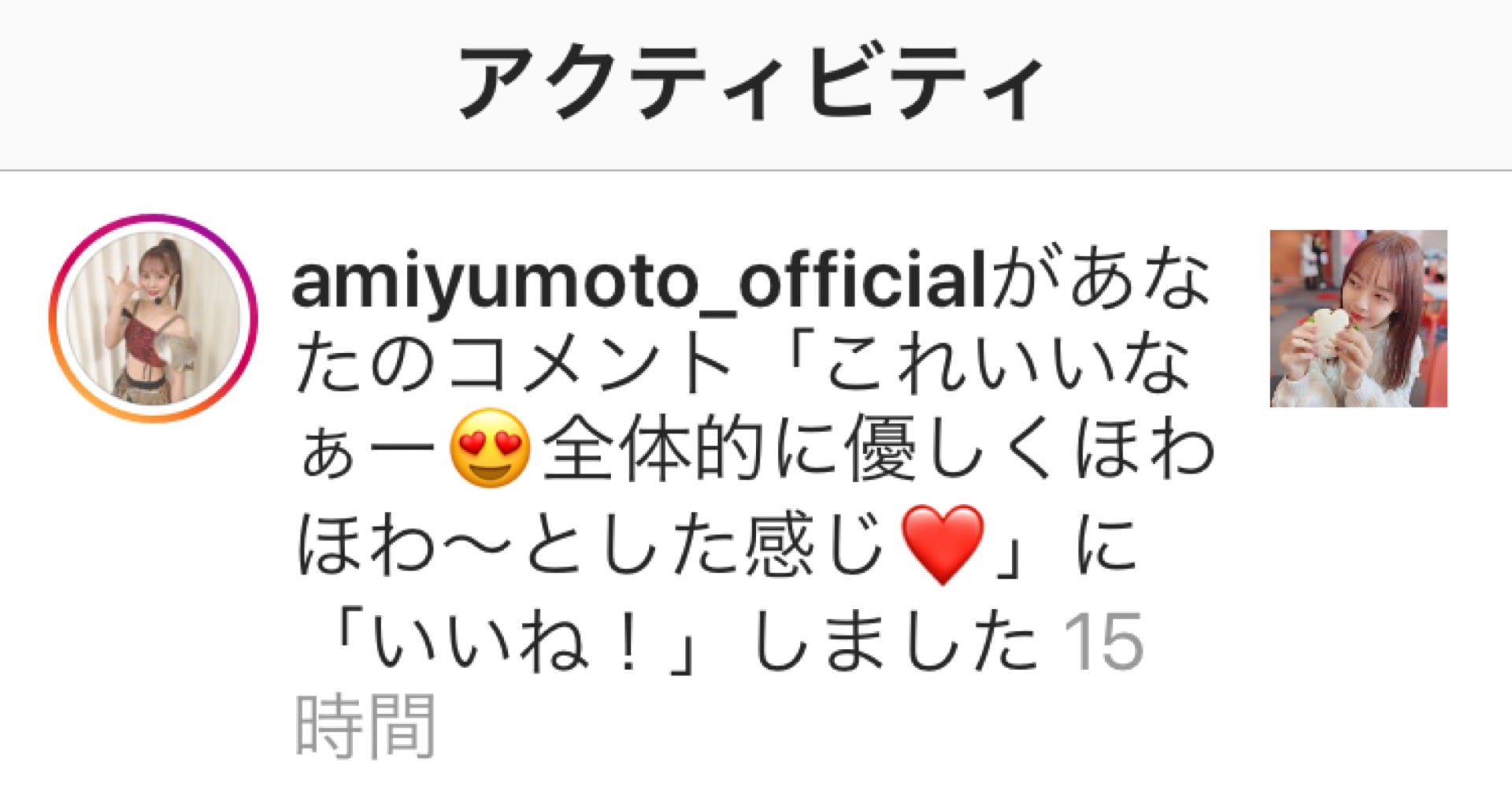Open the post thumbnail of the liked comment

[x=1358, y=318]
